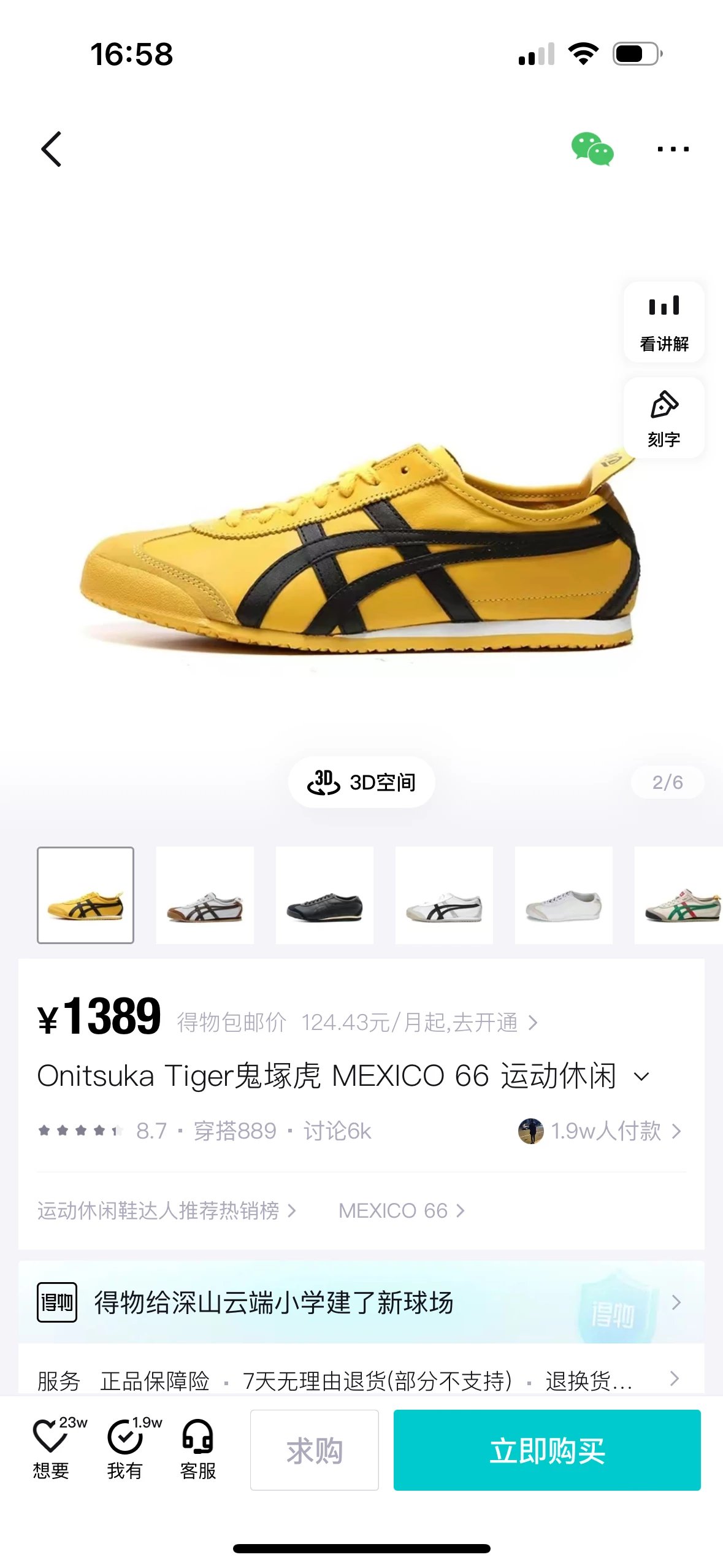Open the MEXICO 66 series link

click(401, 1210)
